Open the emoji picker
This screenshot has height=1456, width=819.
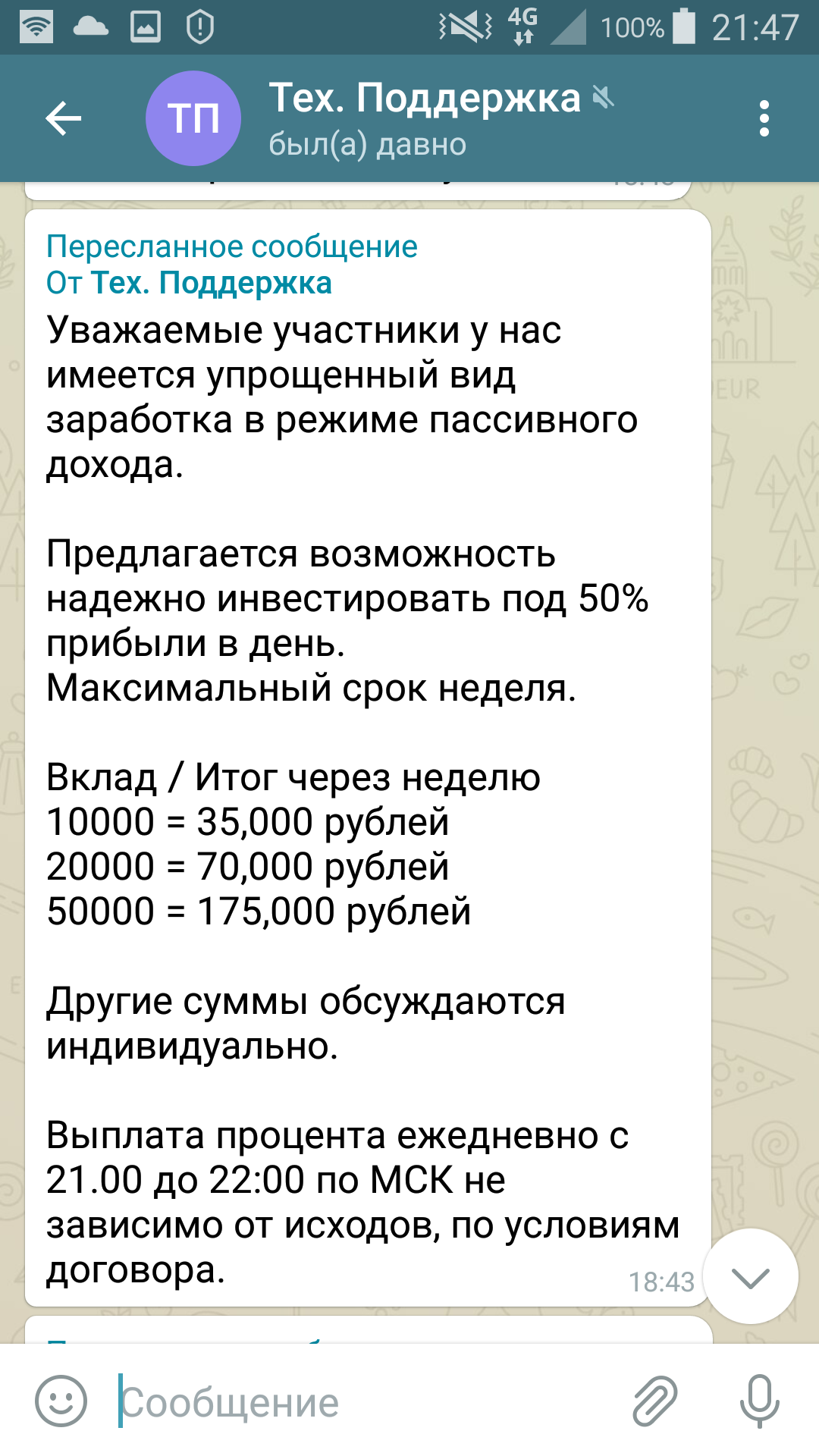(61, 1401)
